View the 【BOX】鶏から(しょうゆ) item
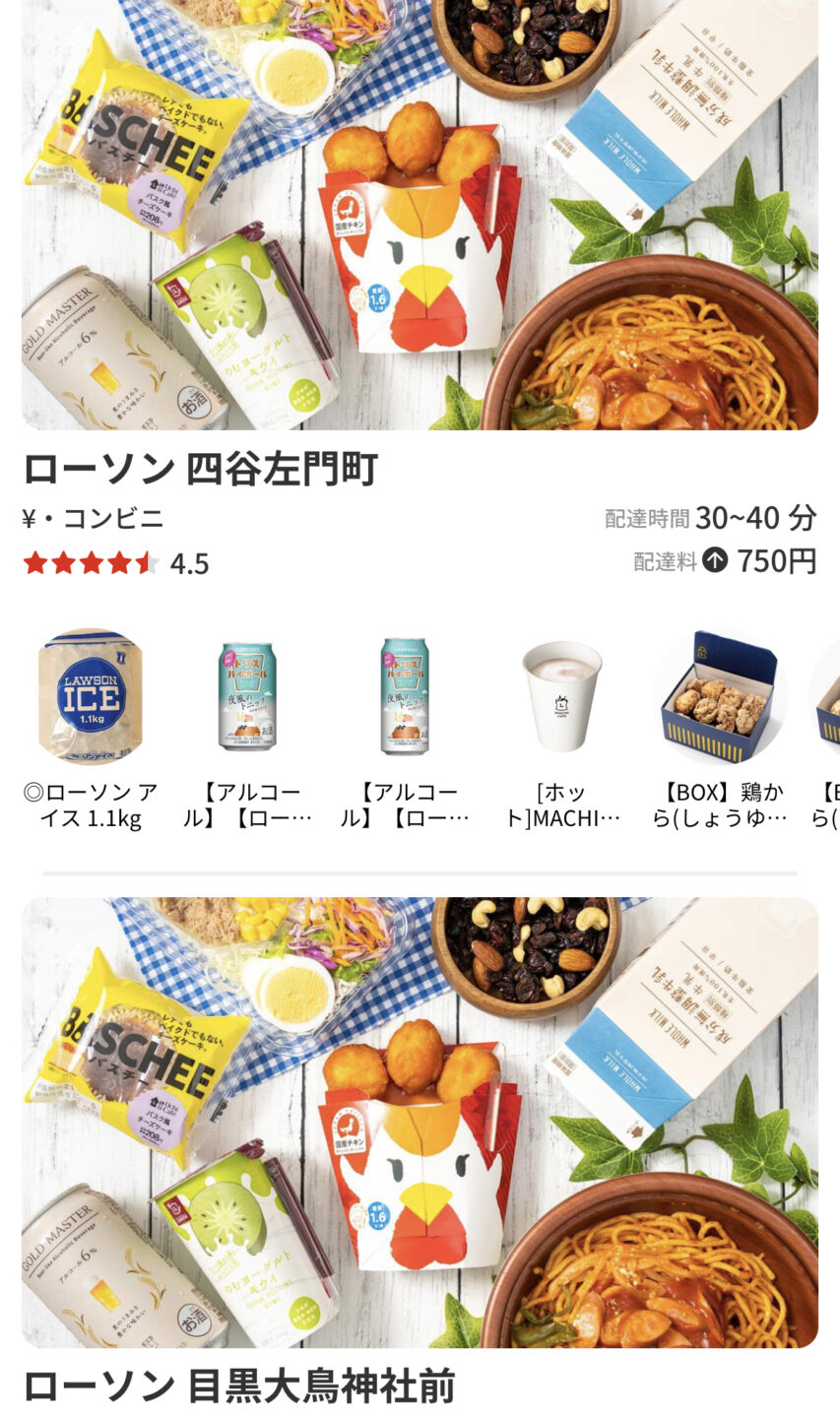 (x=720, y=697)
